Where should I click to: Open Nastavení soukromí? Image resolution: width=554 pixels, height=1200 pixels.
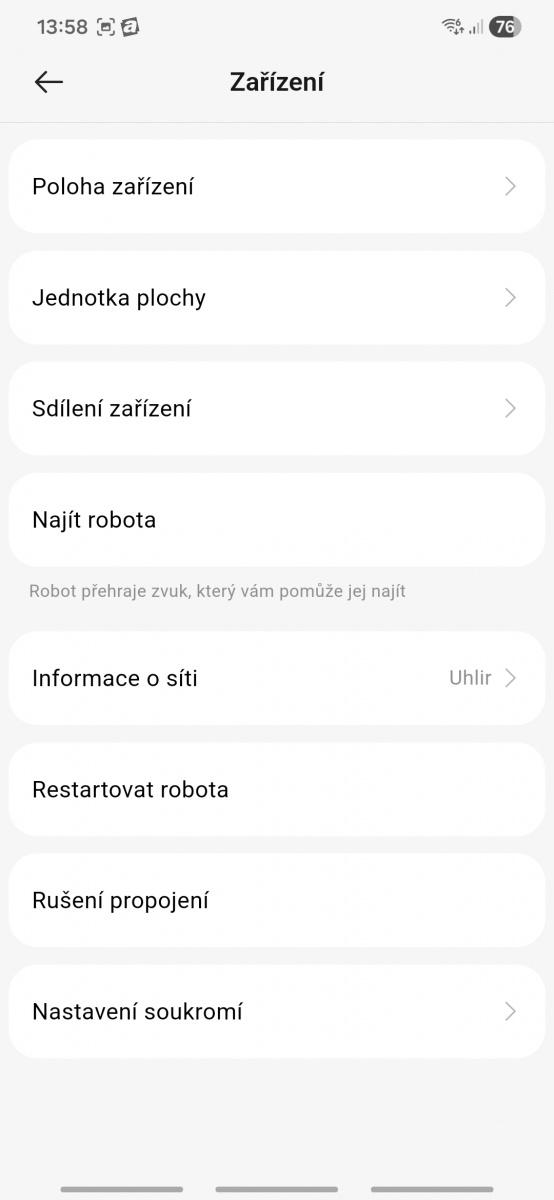[x=277, y=1011]
